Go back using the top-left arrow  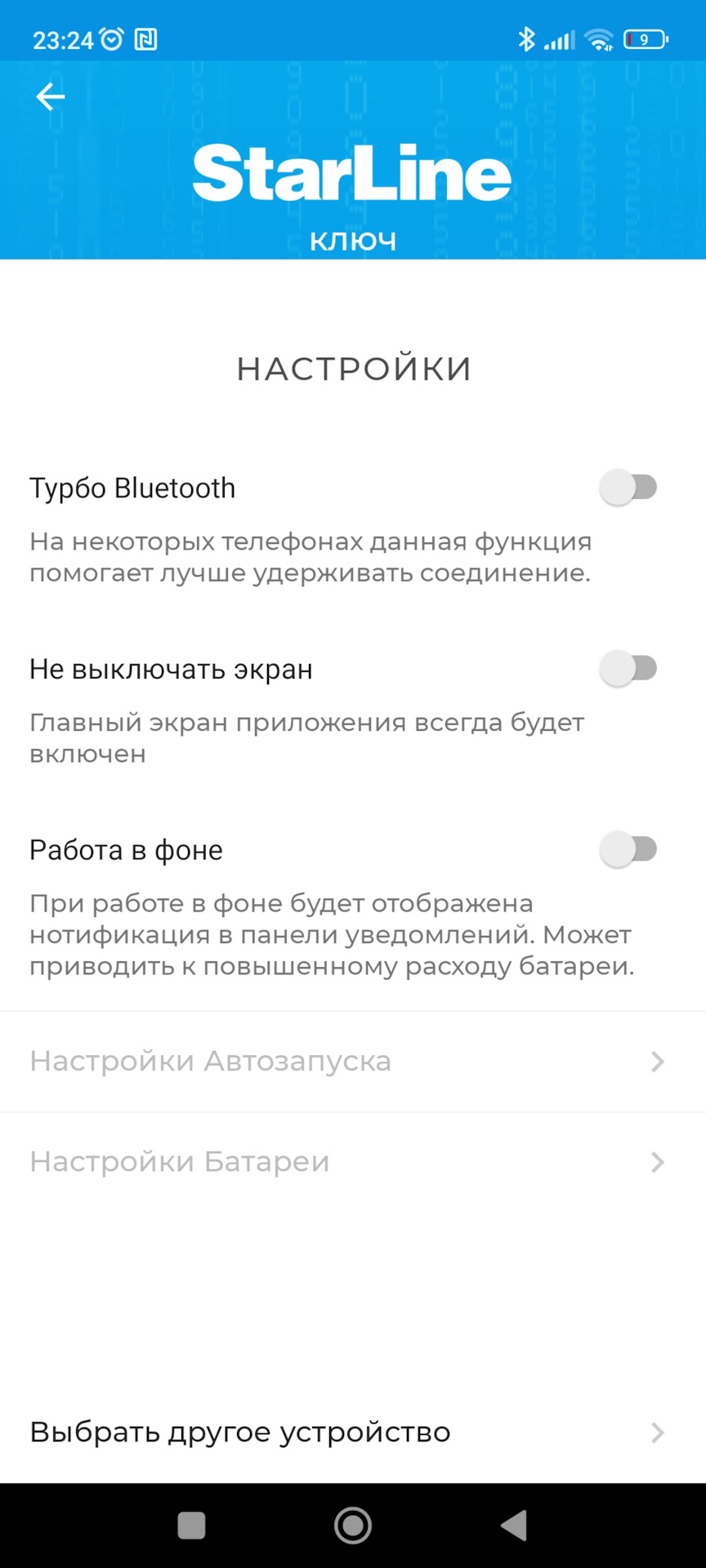point(50,97)
